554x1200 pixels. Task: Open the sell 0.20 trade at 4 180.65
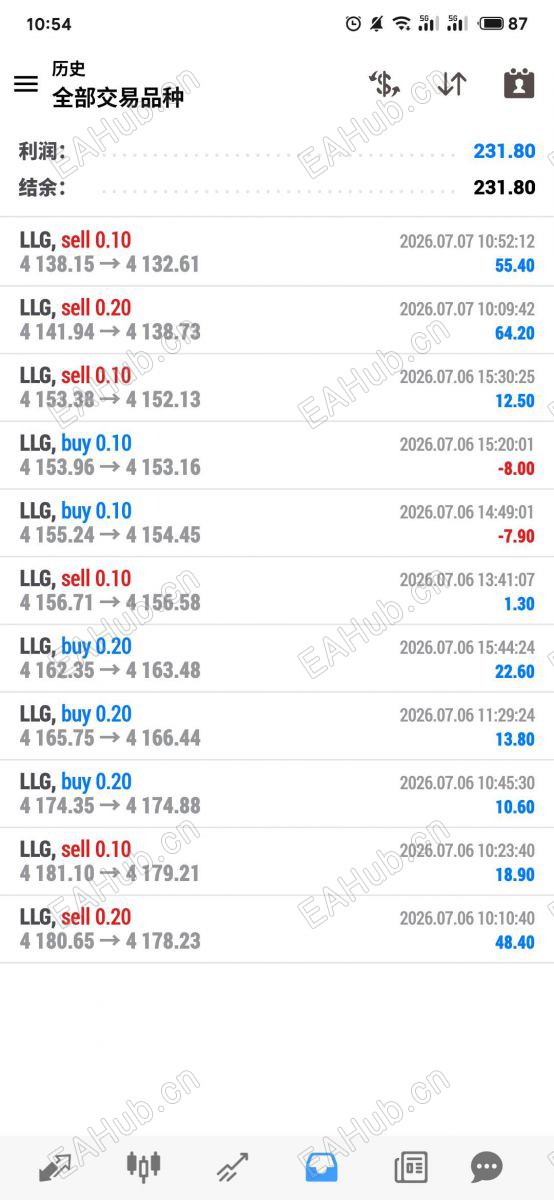[277, 929]
